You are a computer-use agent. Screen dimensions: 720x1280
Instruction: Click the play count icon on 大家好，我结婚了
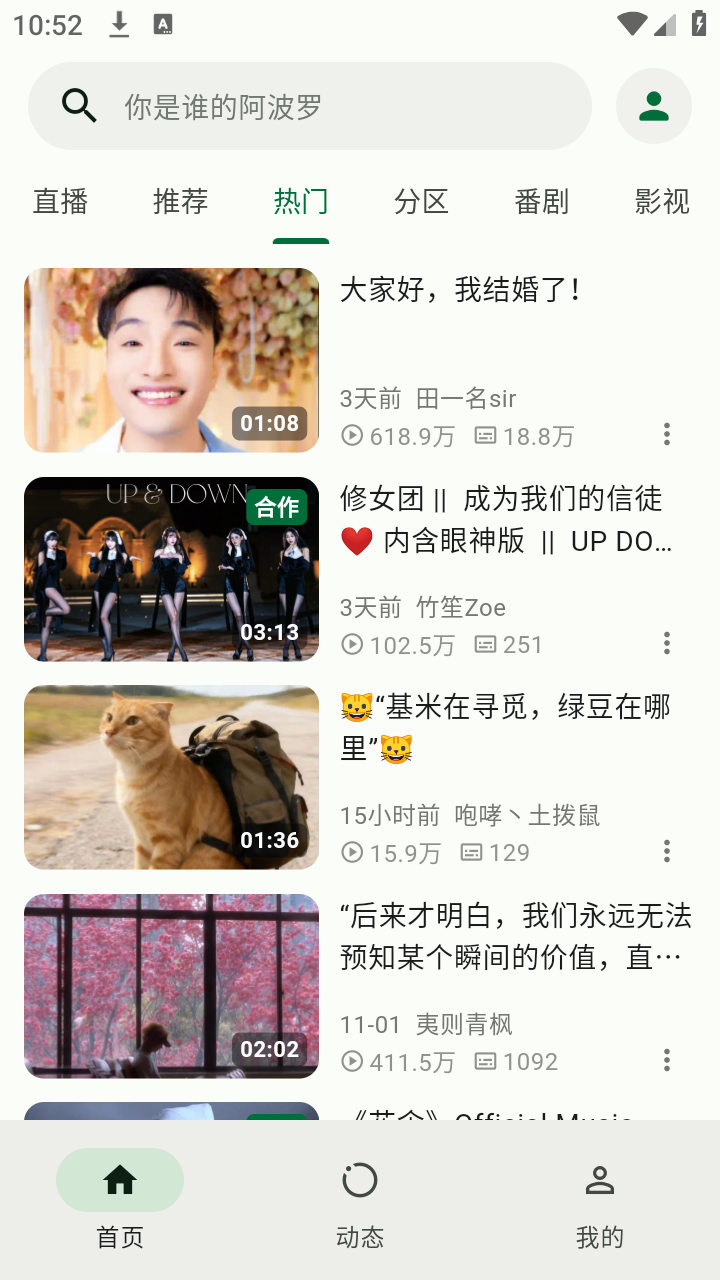click(x=350, y=436)
